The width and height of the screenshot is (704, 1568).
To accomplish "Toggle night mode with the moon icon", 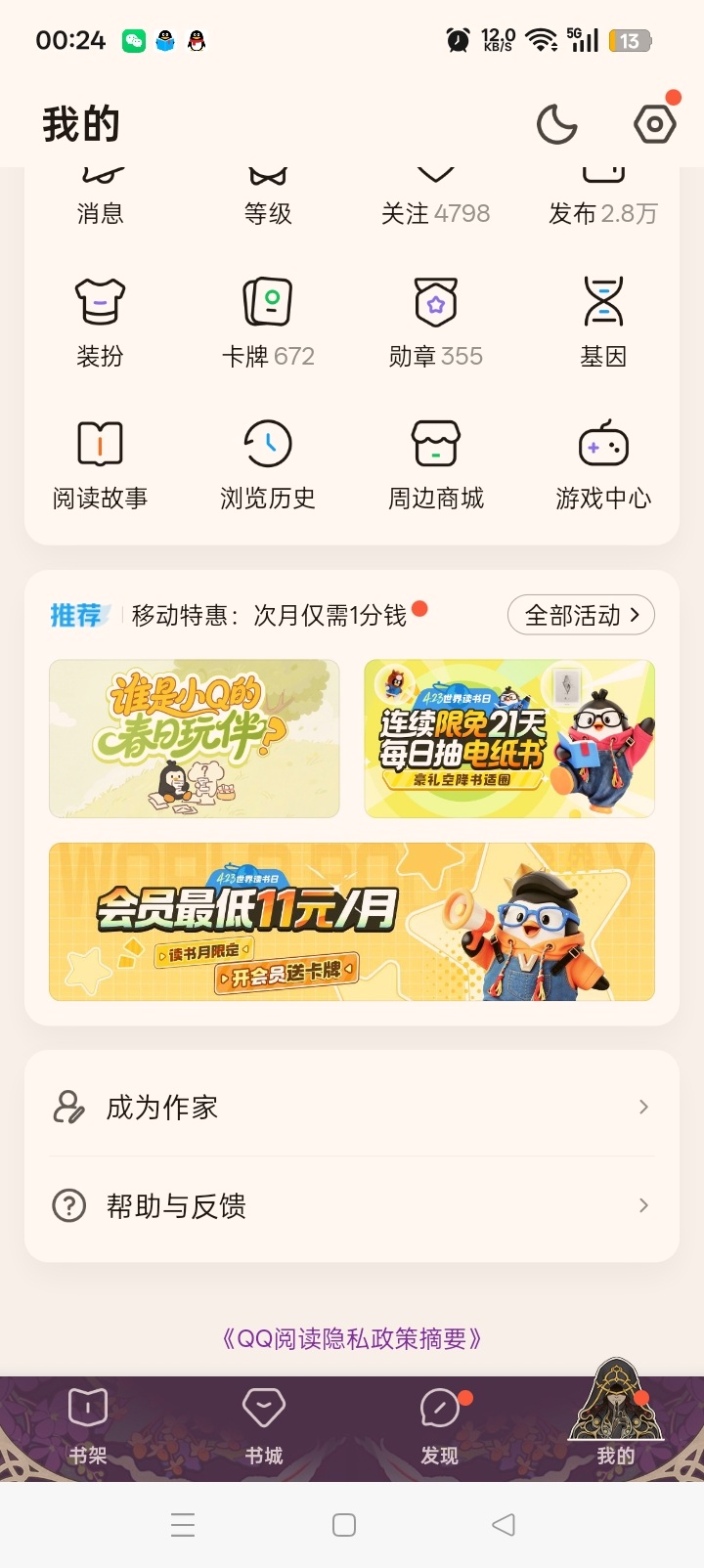I will pyautogui.click(x=556, y=124).
